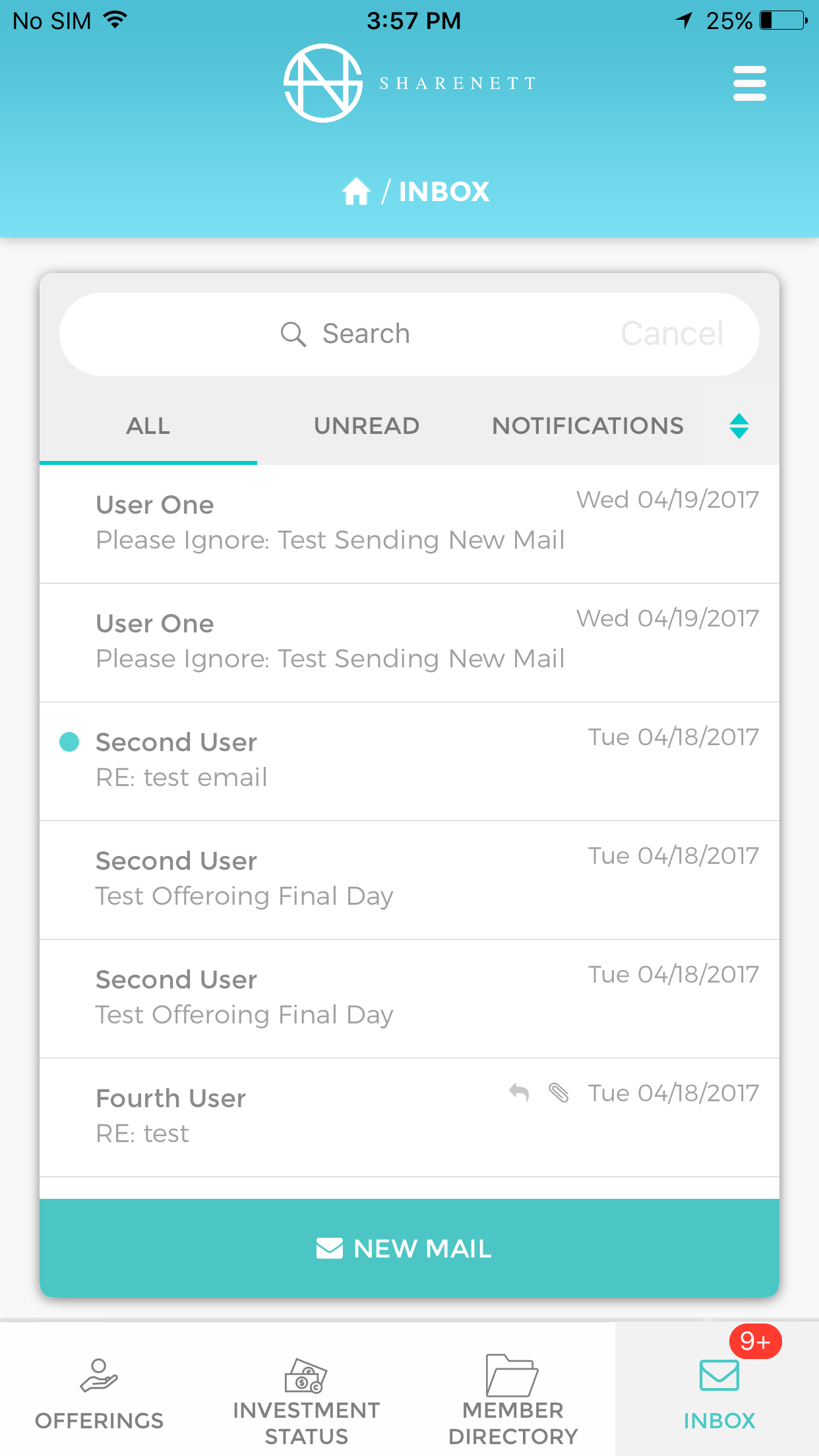Switch to the Unread tab

[x=367, y=425]
